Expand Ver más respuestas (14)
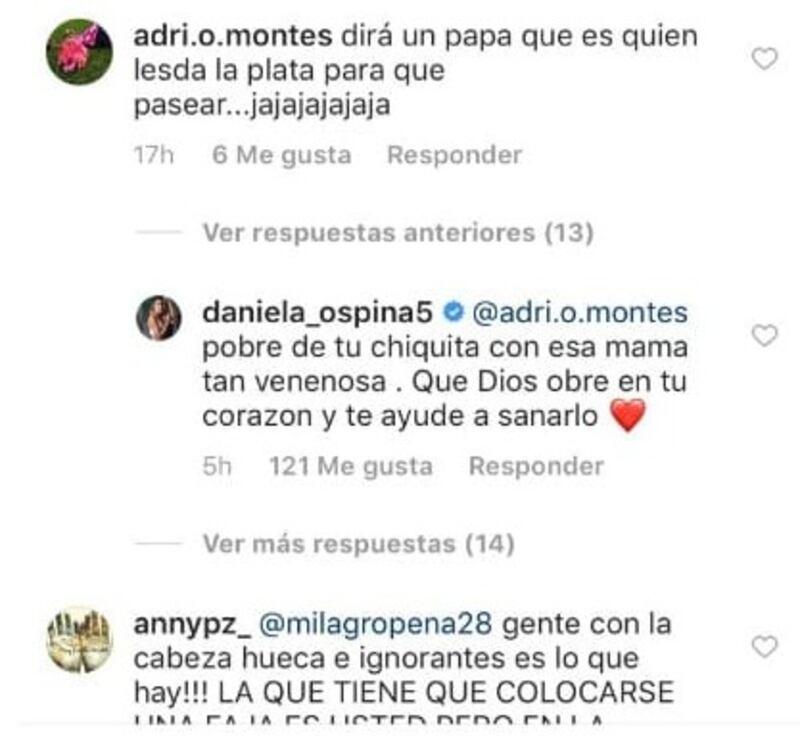 click(358, 544)
